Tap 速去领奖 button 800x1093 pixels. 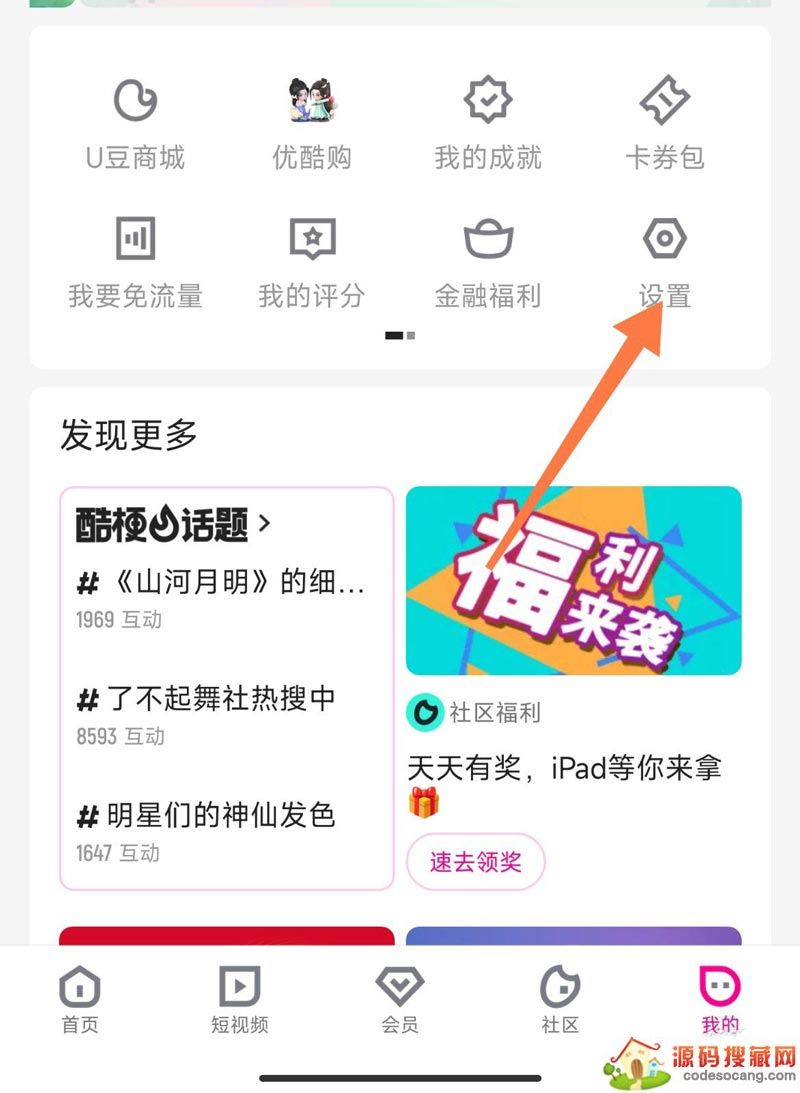click(475, 862)
